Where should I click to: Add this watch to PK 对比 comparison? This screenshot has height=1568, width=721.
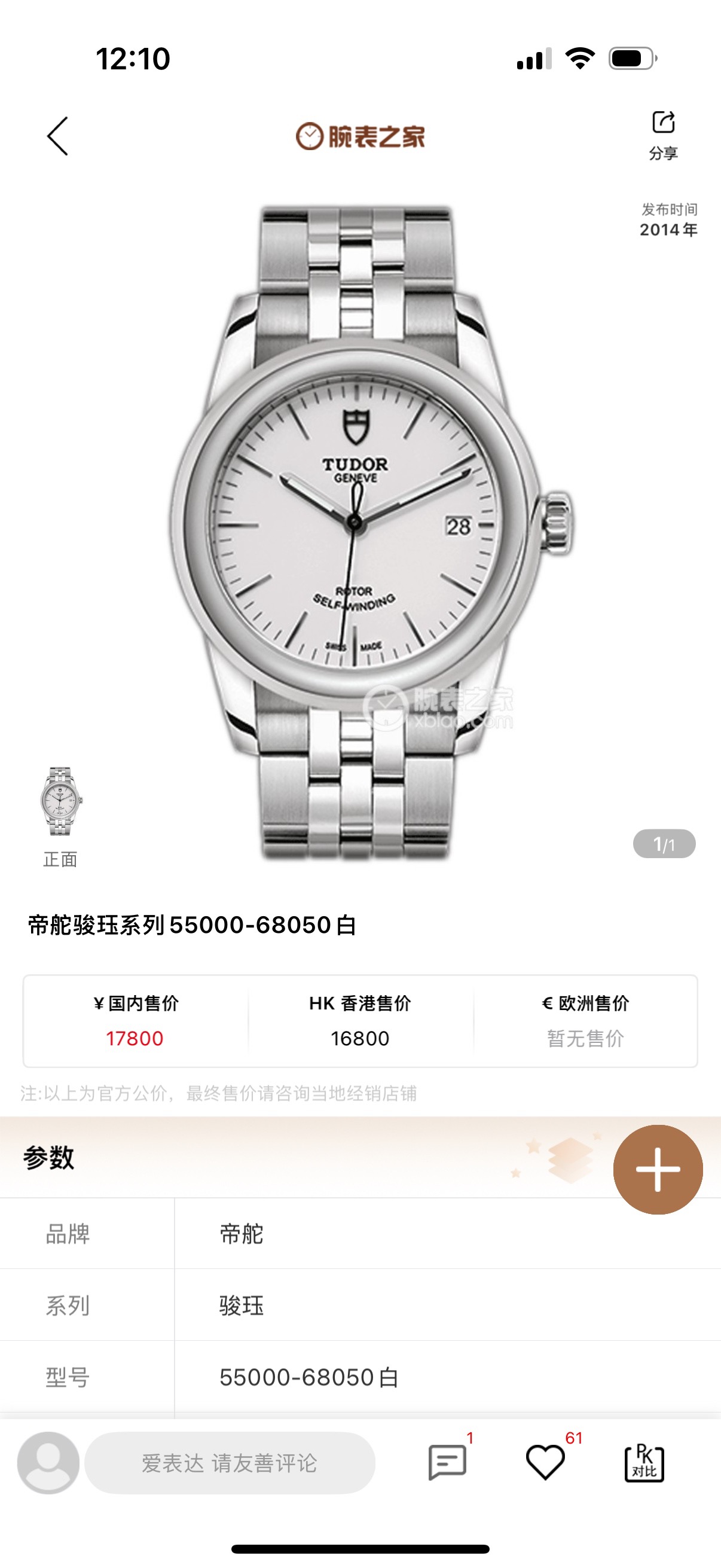[x=644, y=1462]
